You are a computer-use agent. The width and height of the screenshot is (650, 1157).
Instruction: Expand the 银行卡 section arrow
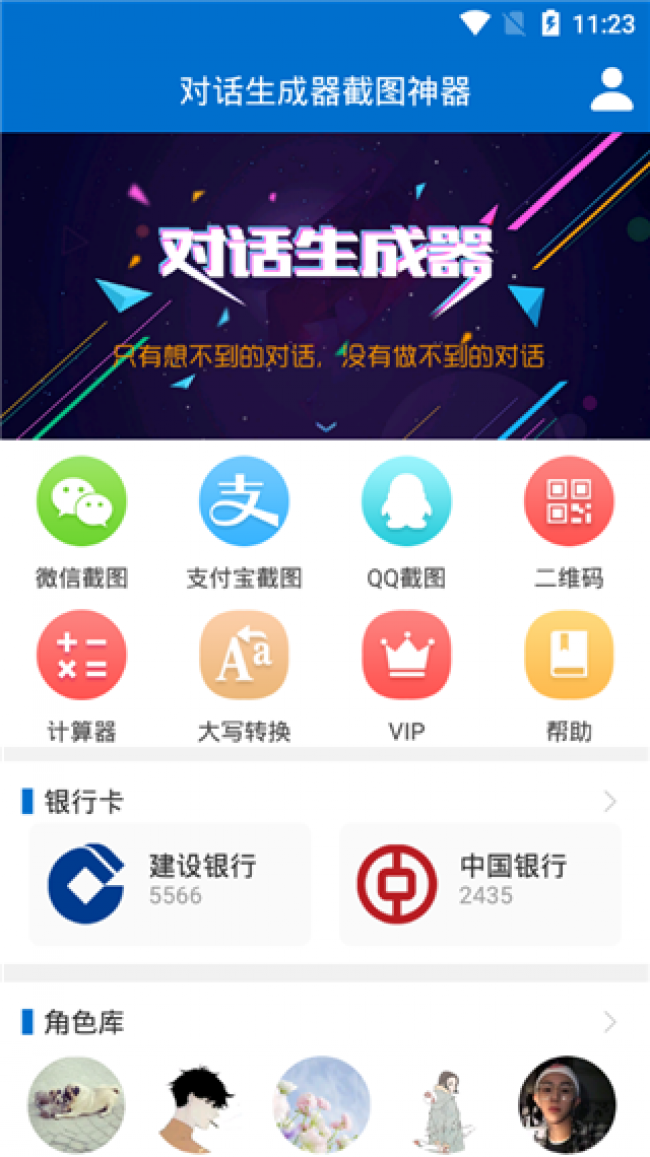[x=610, y=801]
